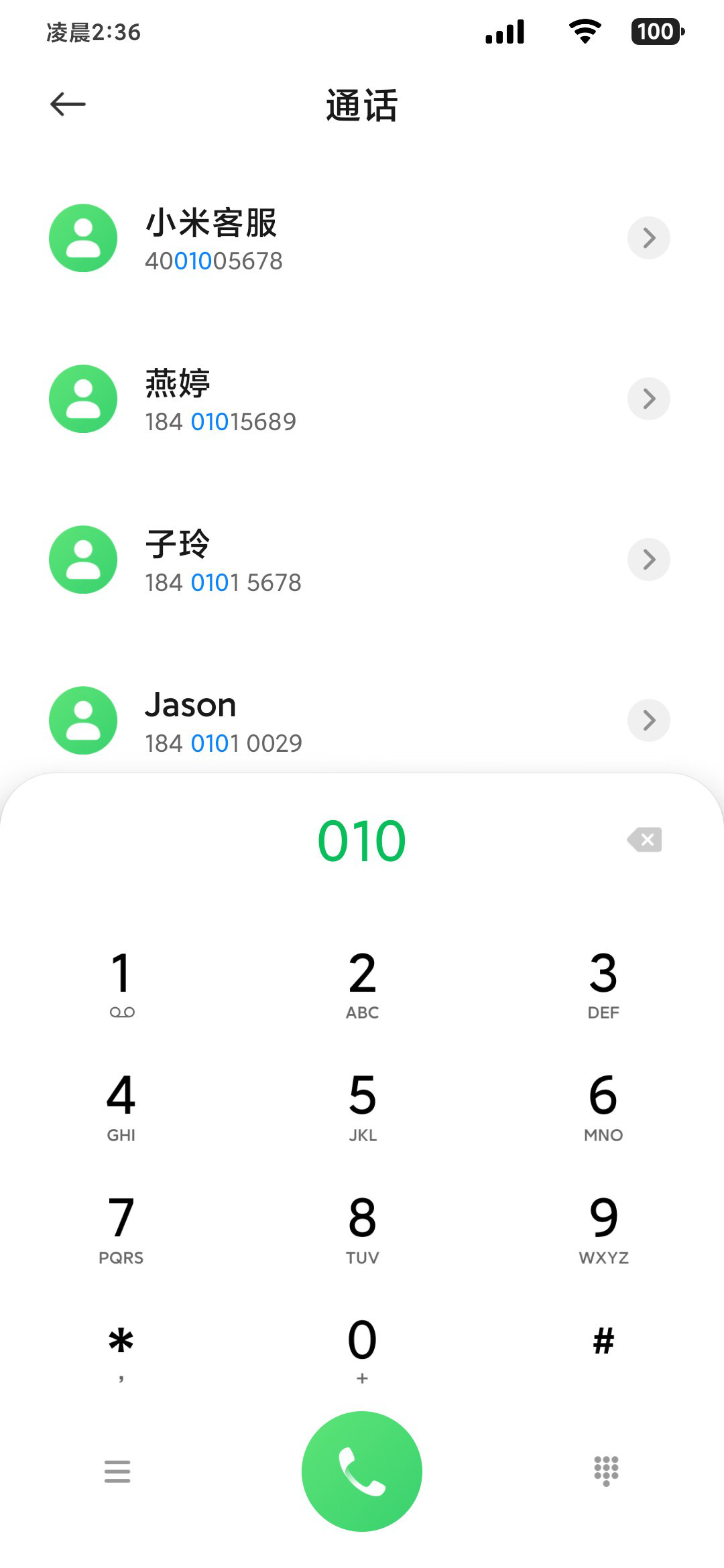Enter the star symbol key
This screenshot has width=724, height=1568.
(x=121, y=1350)
